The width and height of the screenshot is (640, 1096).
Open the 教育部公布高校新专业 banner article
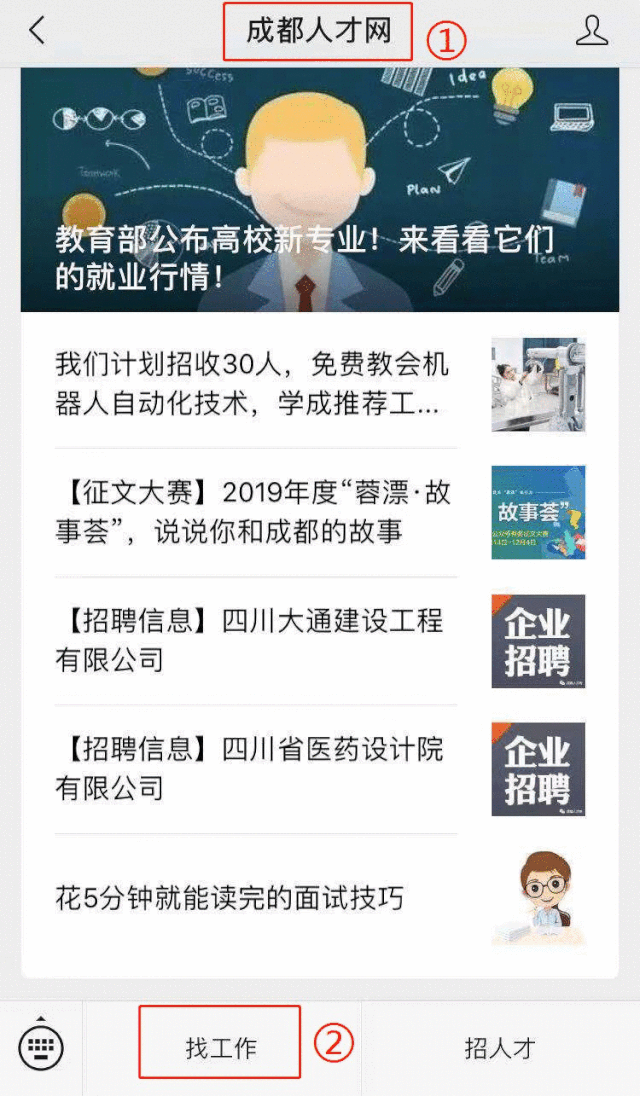point(319,190)
